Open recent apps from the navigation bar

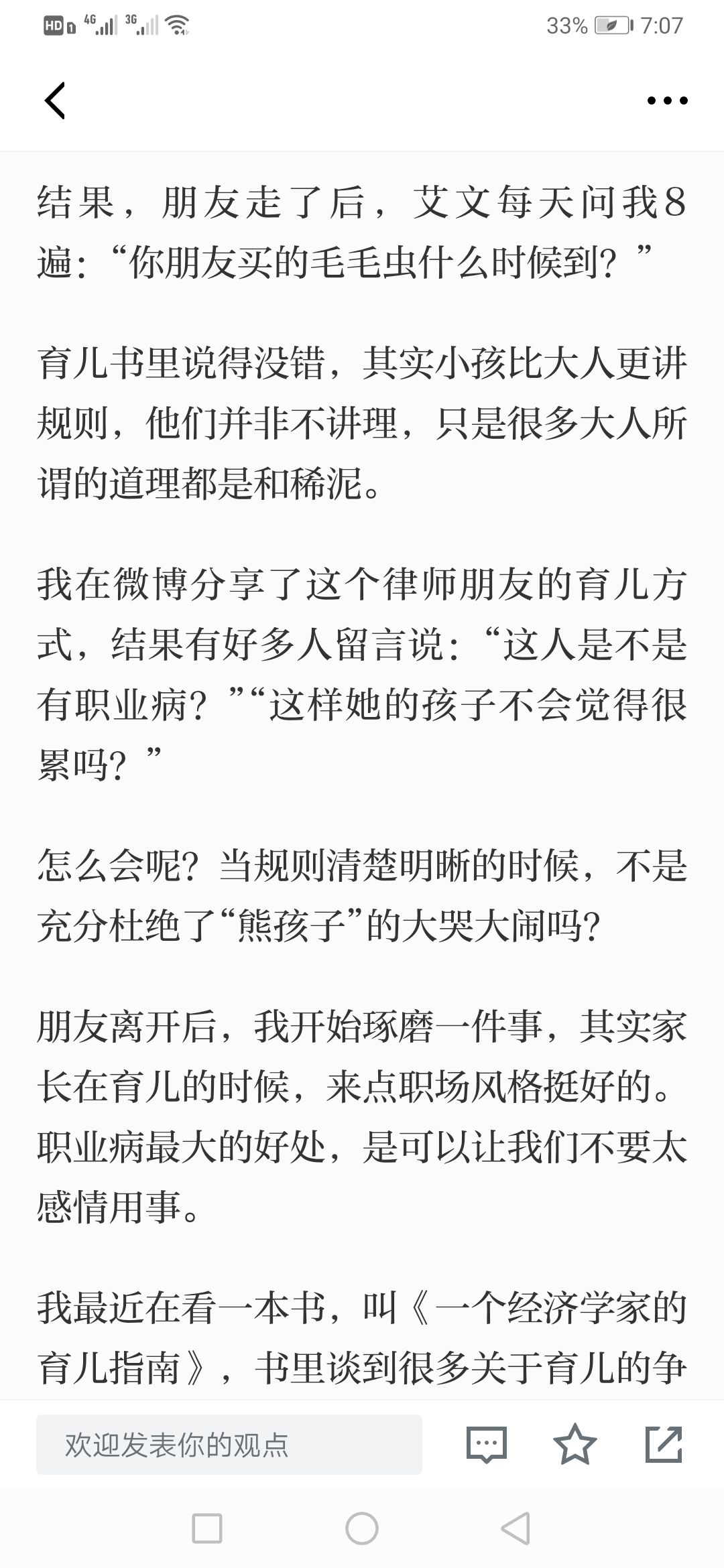(x=207, y=1529)
